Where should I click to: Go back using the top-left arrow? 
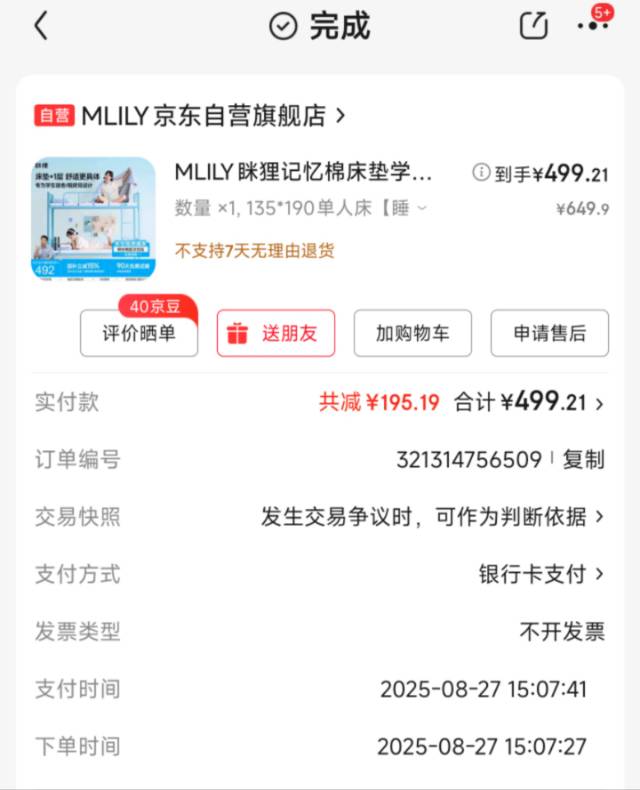[41, 27]
